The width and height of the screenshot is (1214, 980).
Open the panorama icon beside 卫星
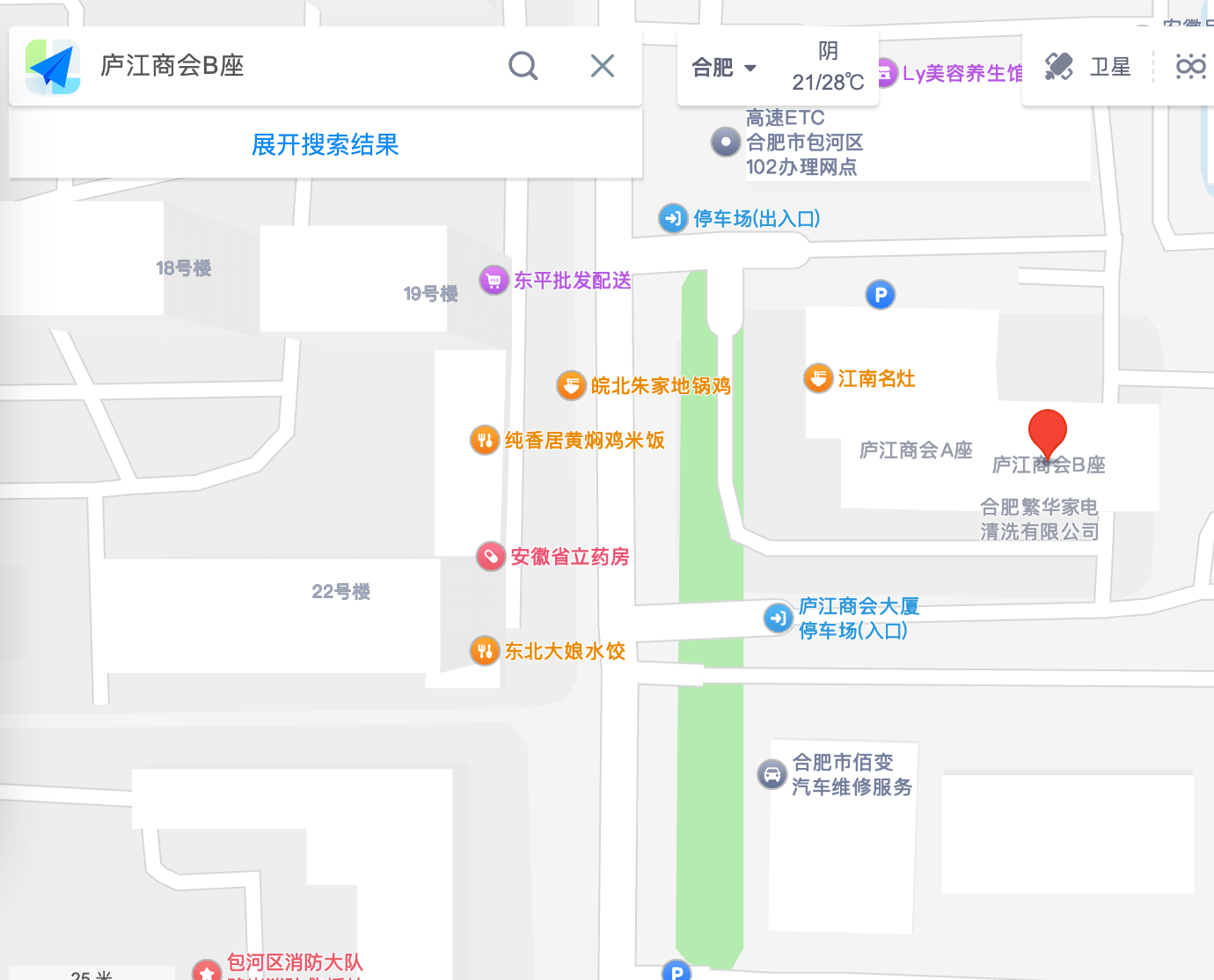click(x=1190, y=67)
